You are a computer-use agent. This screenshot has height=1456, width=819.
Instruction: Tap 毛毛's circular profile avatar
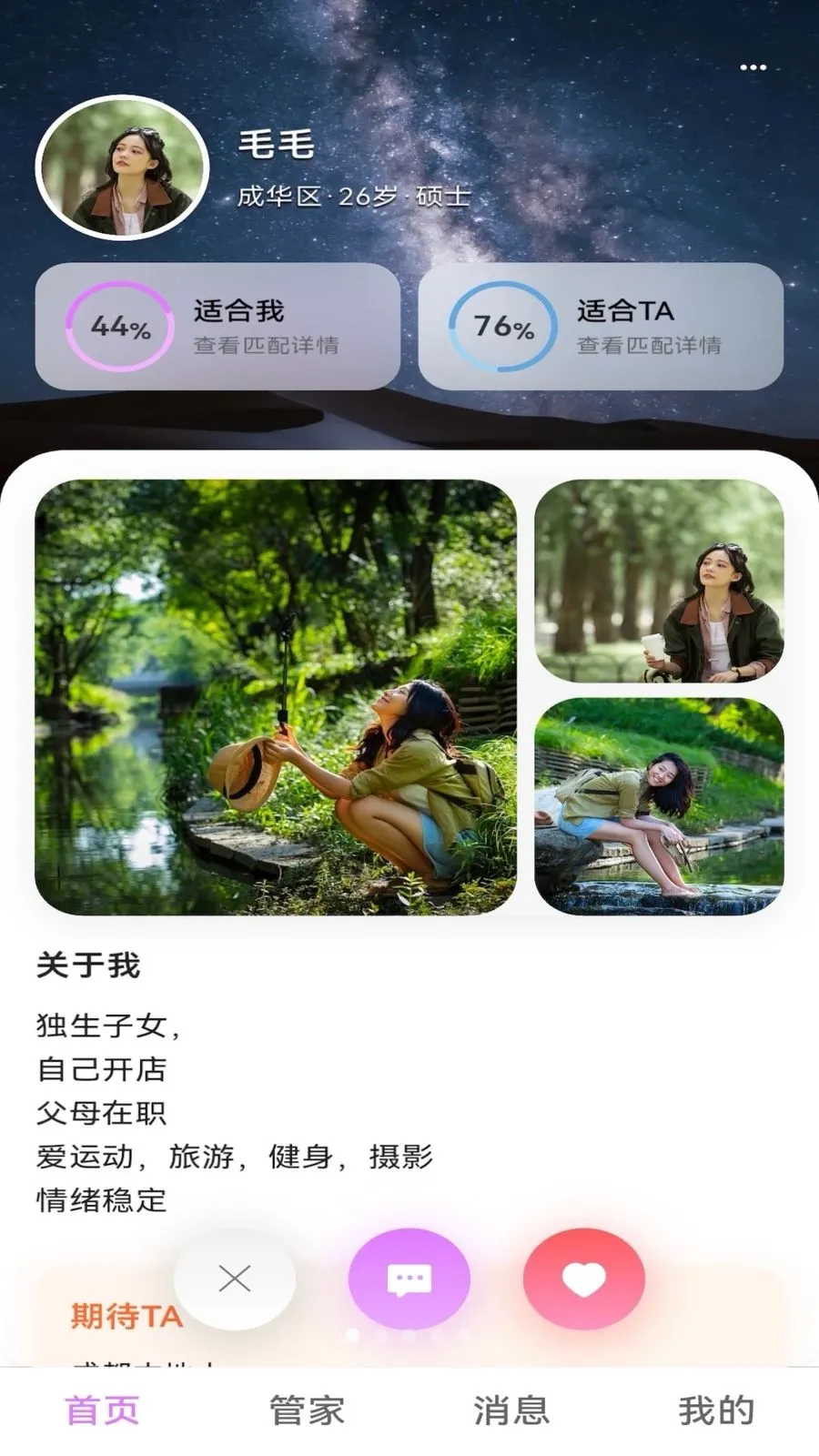tap(121, 168)
